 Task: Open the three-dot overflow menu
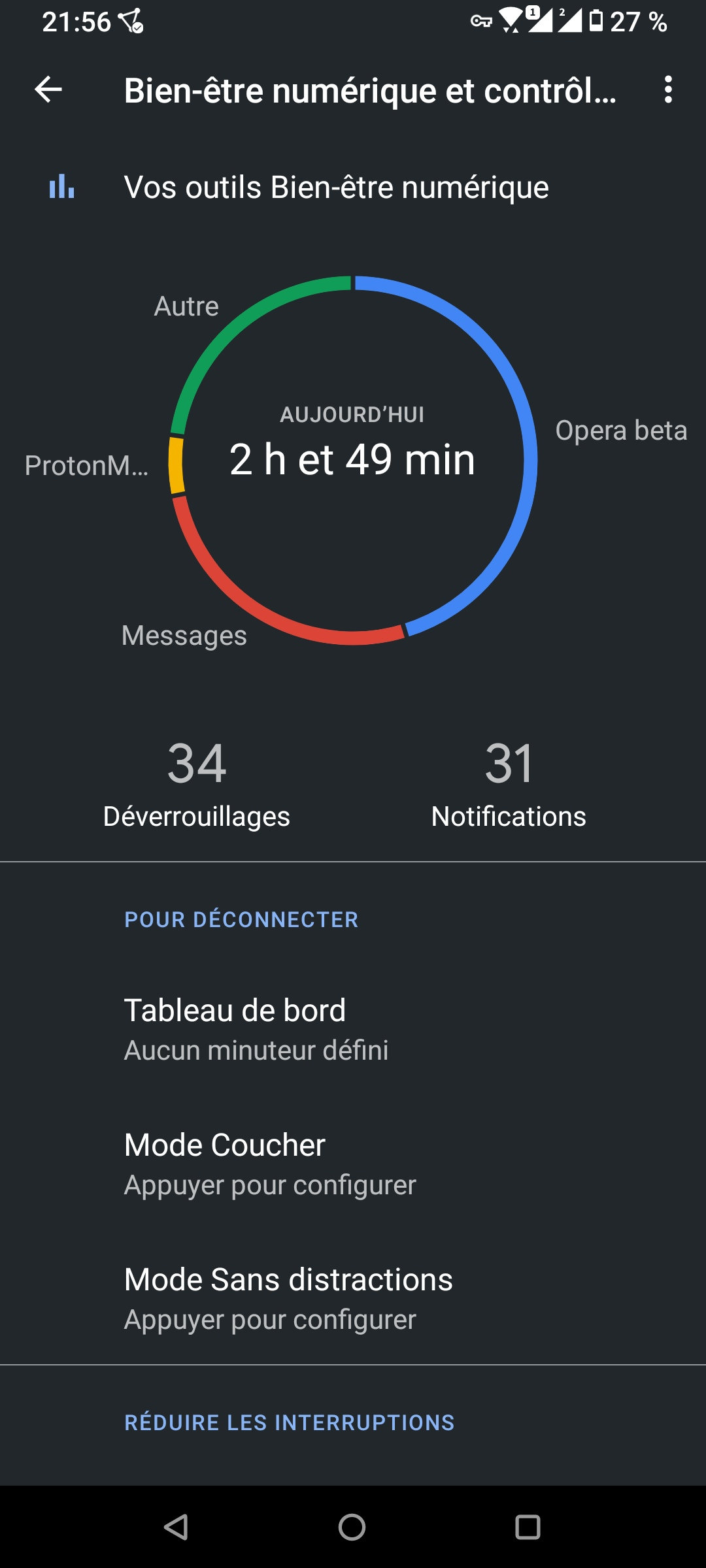click(x=667, y=90)
